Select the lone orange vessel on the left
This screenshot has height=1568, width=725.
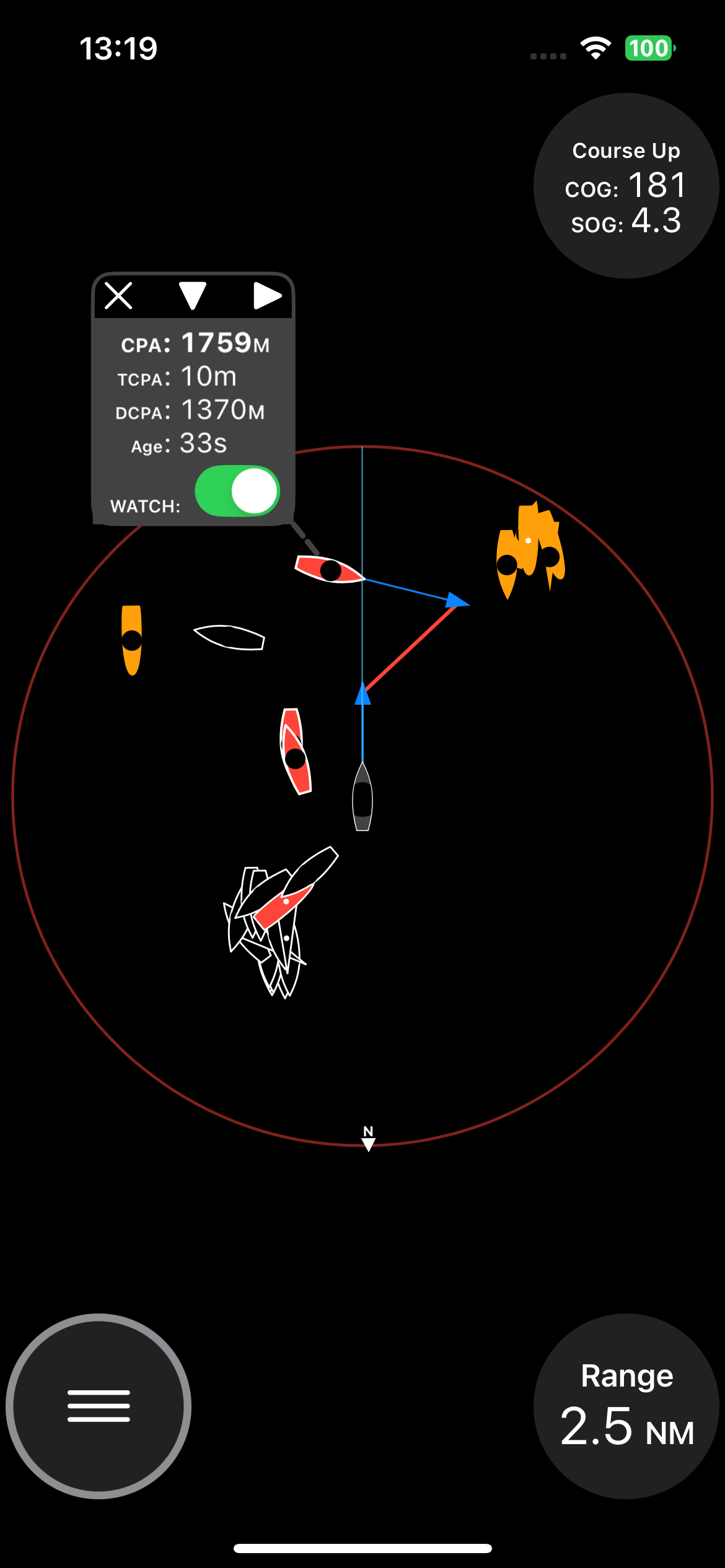pyautogui.click(x=131, y=640)
